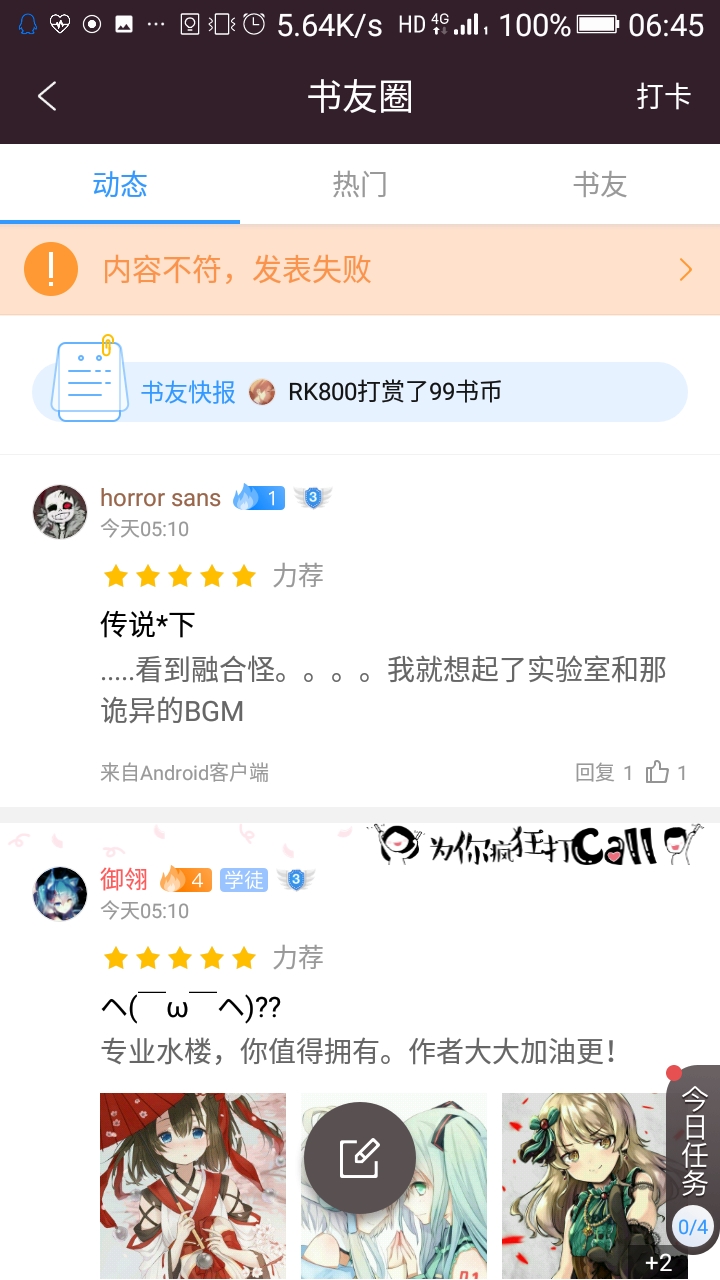Open horror sans's profile avatar

click(60, 511)
